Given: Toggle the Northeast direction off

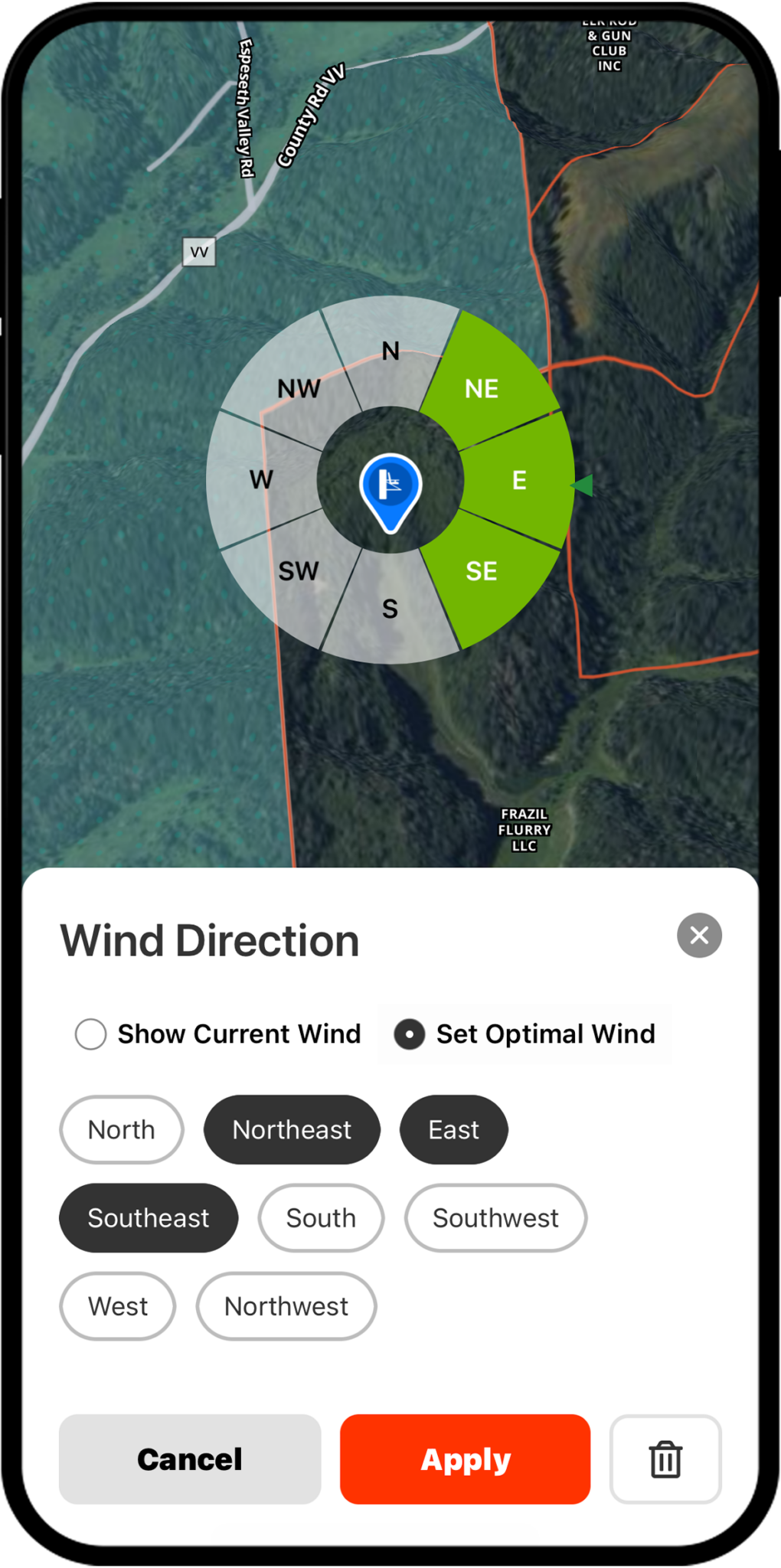Looking at the screenshot, I should tap(291, 1129).
